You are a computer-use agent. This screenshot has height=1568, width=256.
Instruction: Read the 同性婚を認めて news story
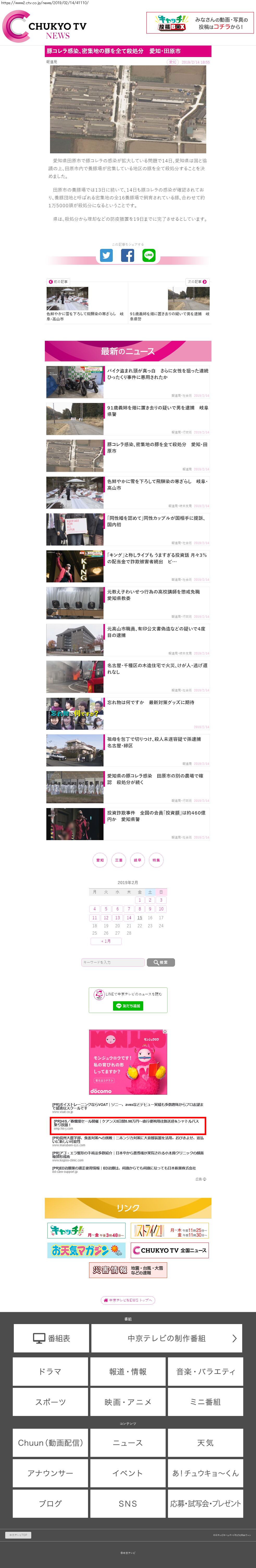pyautogui.click(x=157, y=521)
